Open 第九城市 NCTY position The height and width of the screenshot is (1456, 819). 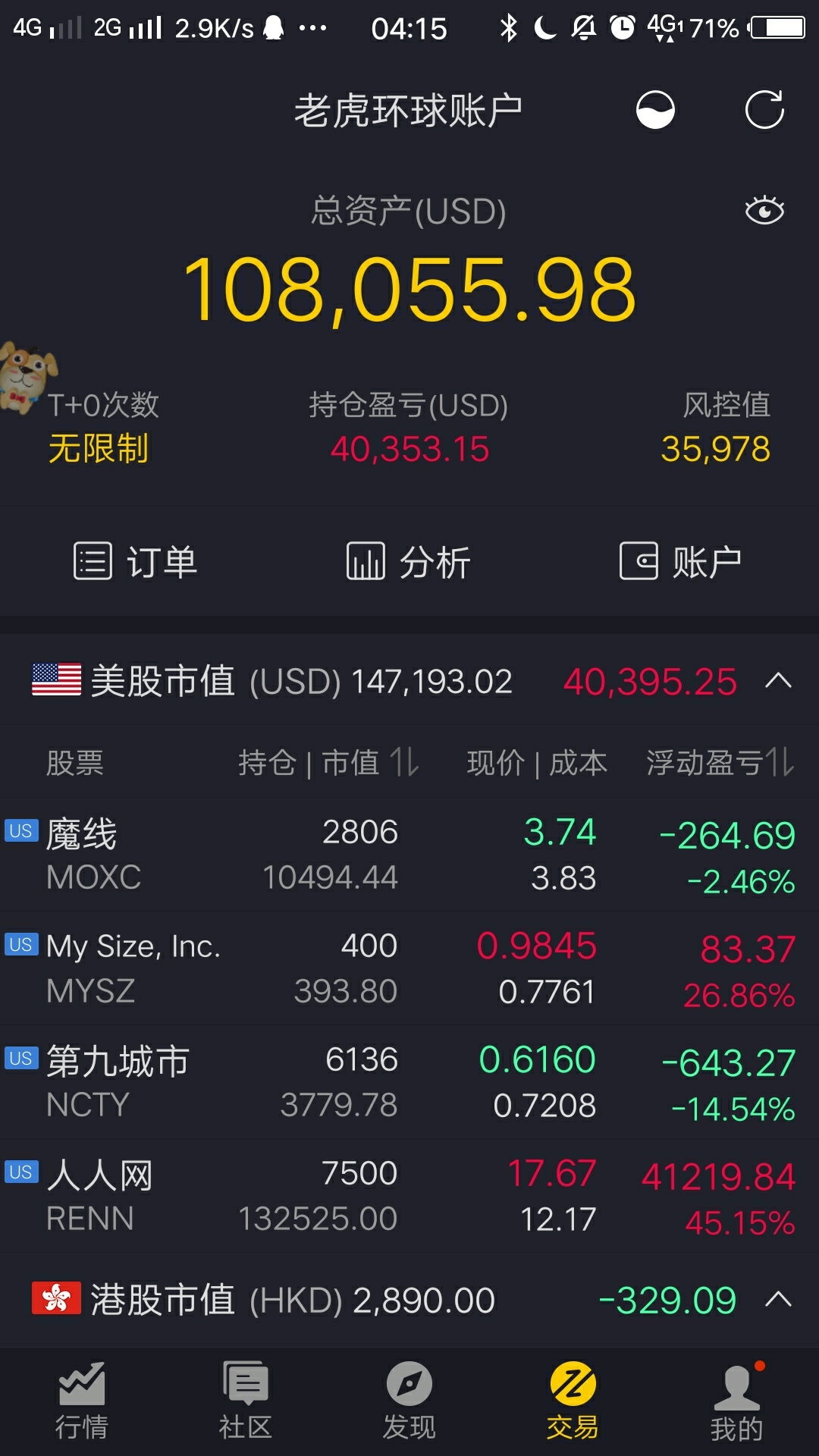[x=409, y=1082]
